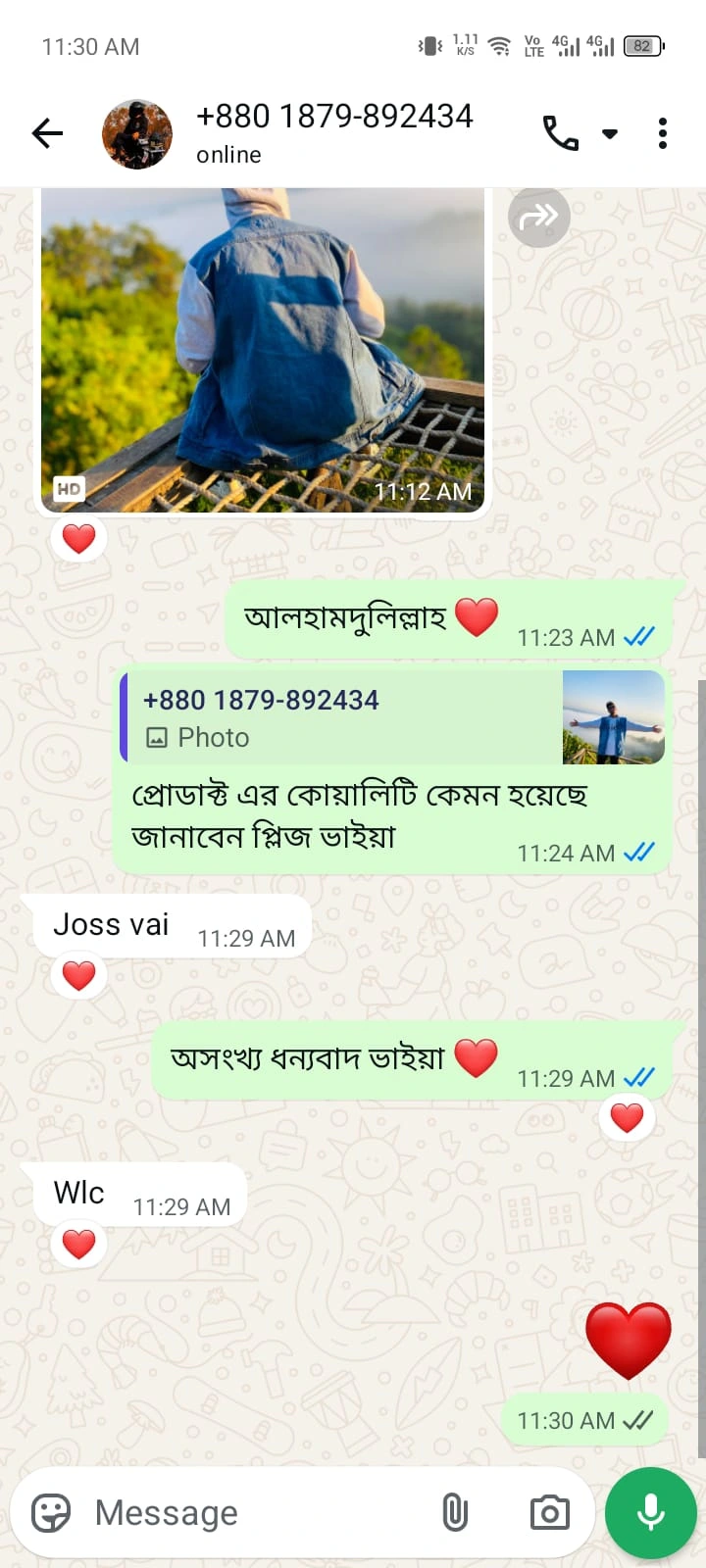The height and width of the screenshot is (1568, 706).
Task: Open the three-dot overflow menu
Action: click(663, 133)
